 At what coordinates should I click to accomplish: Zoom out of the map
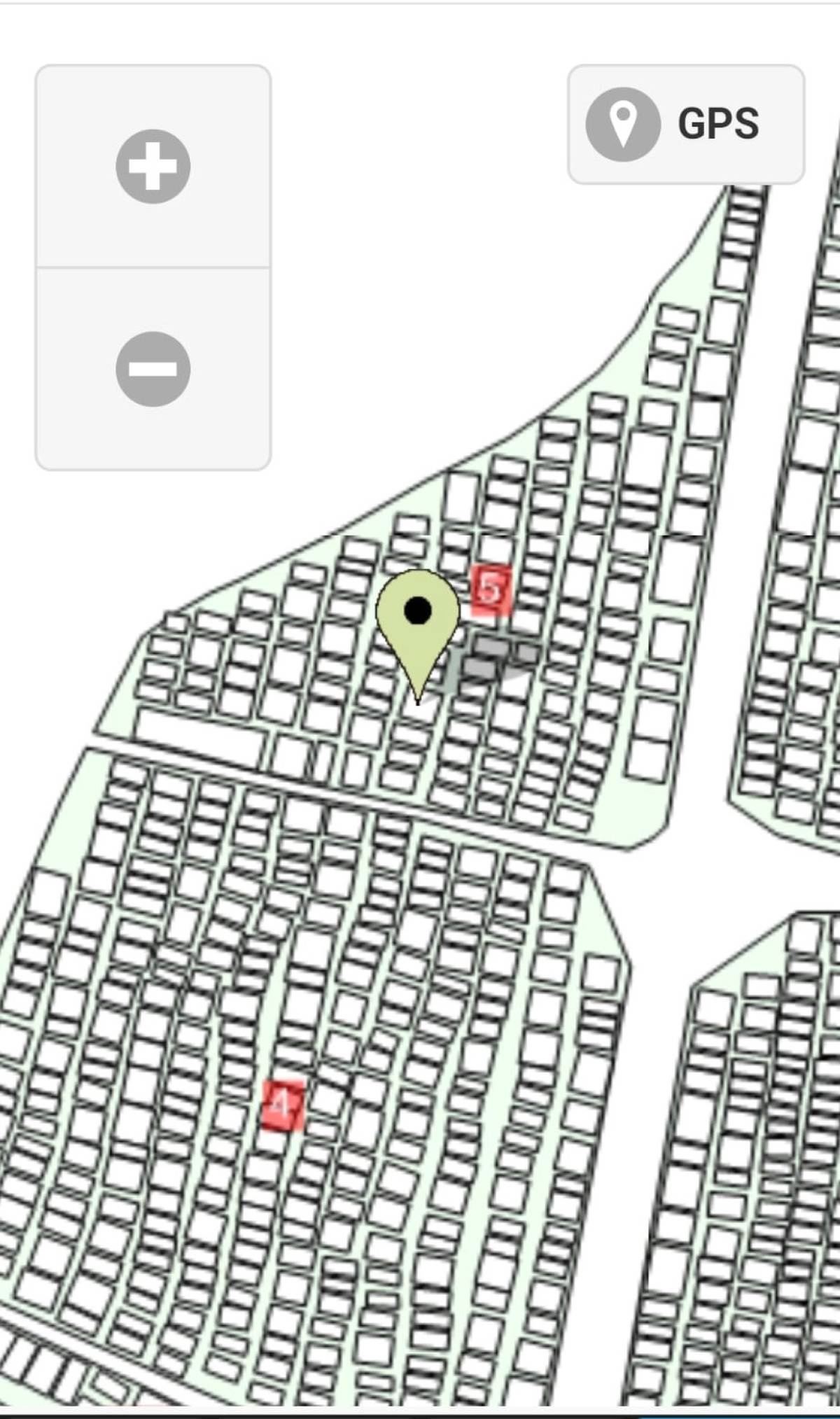coord(153,369)
